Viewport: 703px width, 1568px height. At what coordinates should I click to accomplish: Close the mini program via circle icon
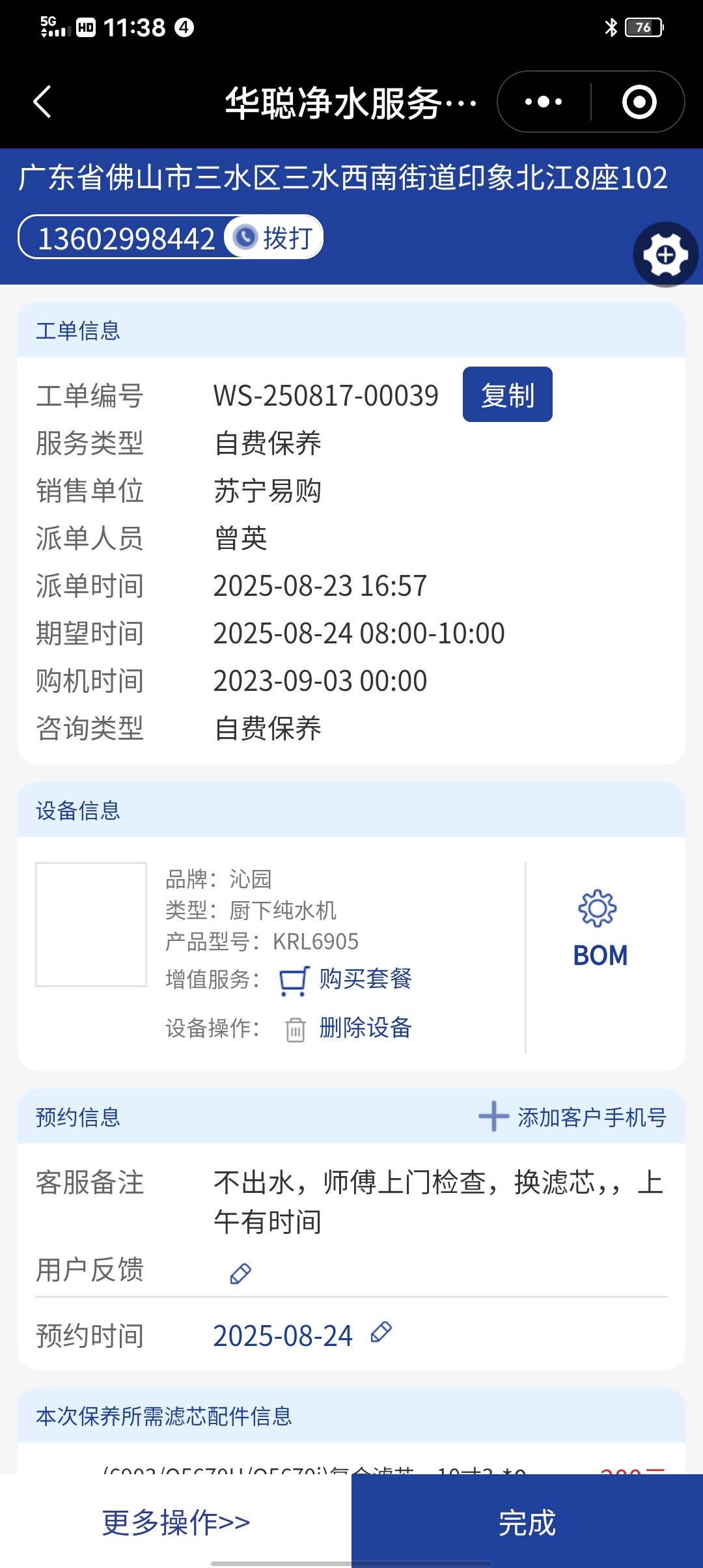[x=639, y=102]
